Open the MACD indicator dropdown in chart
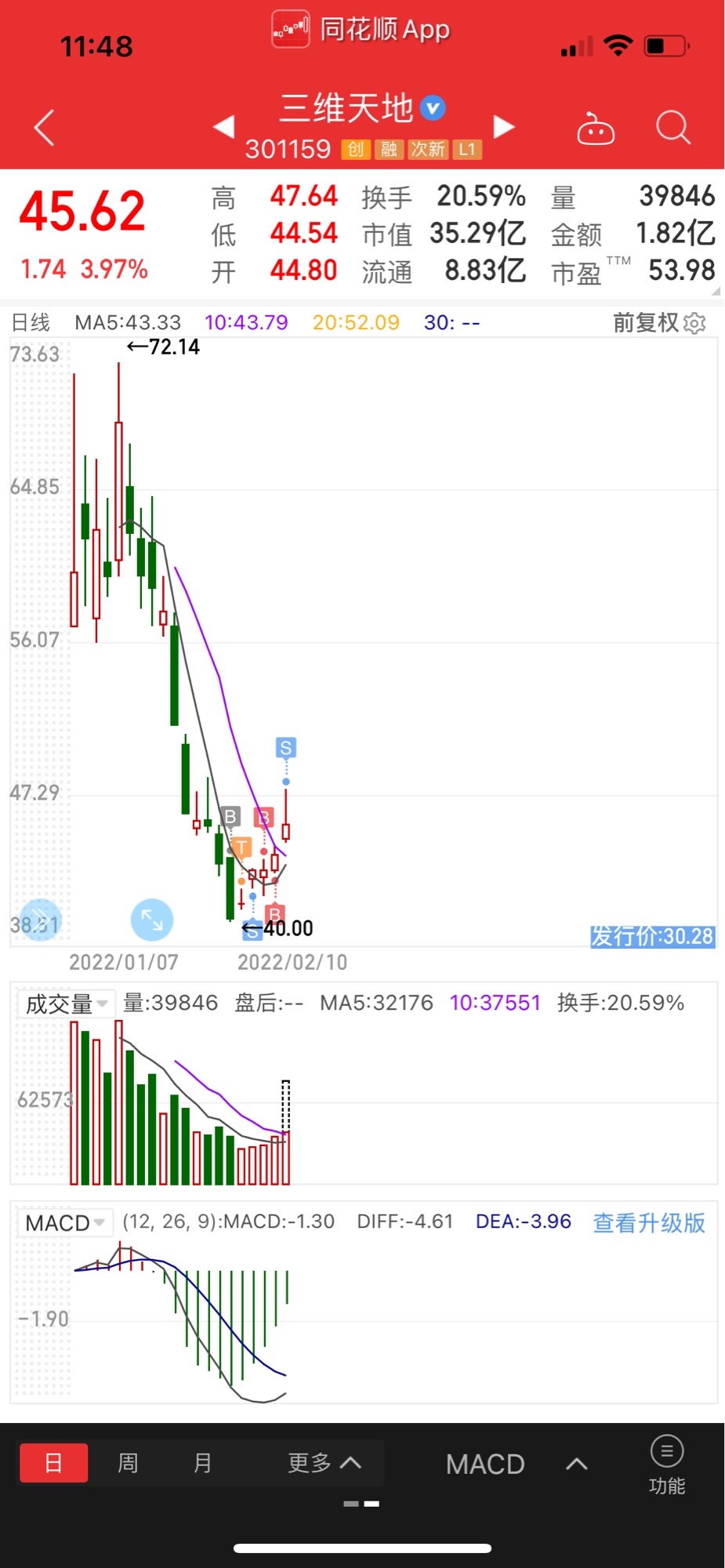The height and width of the screenshot is (1568, 725). pos(65,1222)
